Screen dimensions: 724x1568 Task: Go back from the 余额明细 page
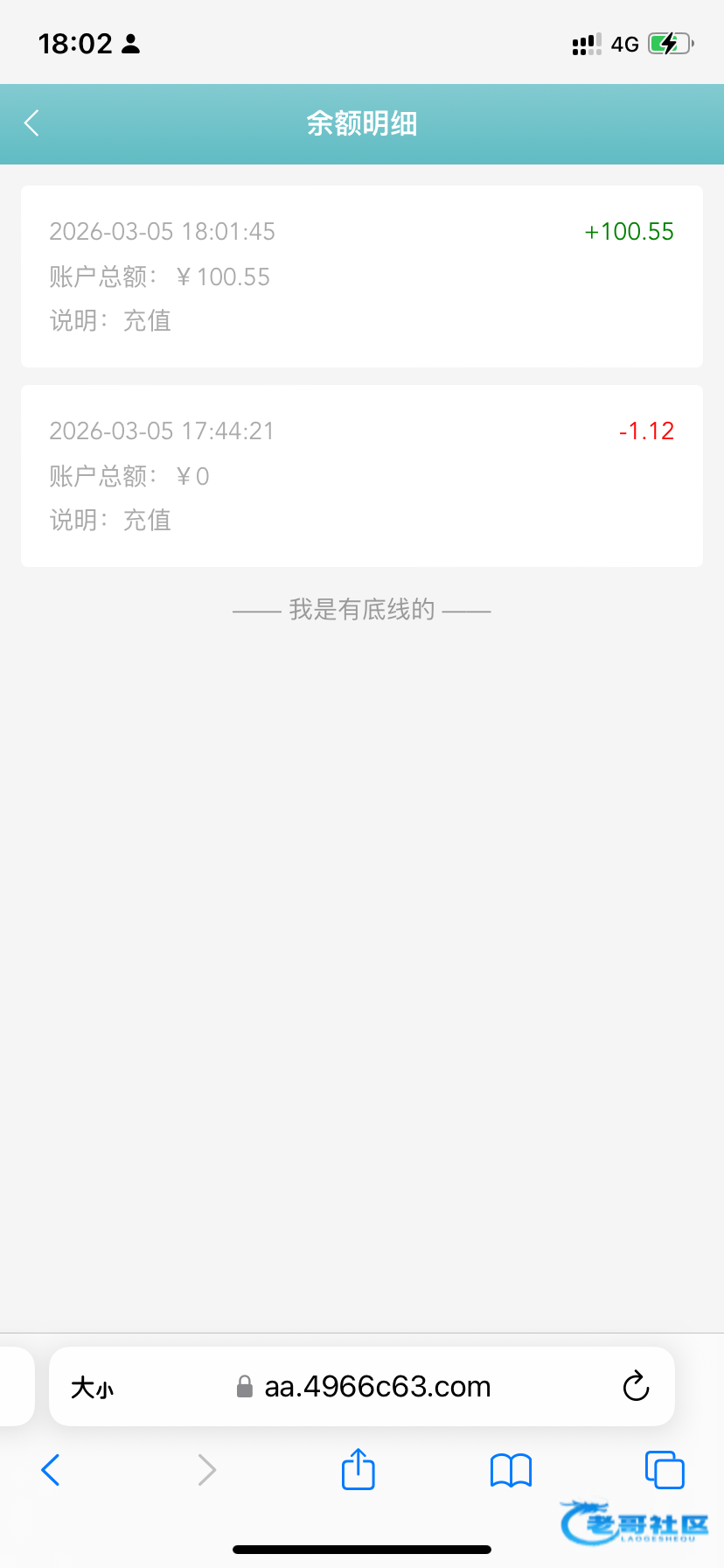pos(32,123)
